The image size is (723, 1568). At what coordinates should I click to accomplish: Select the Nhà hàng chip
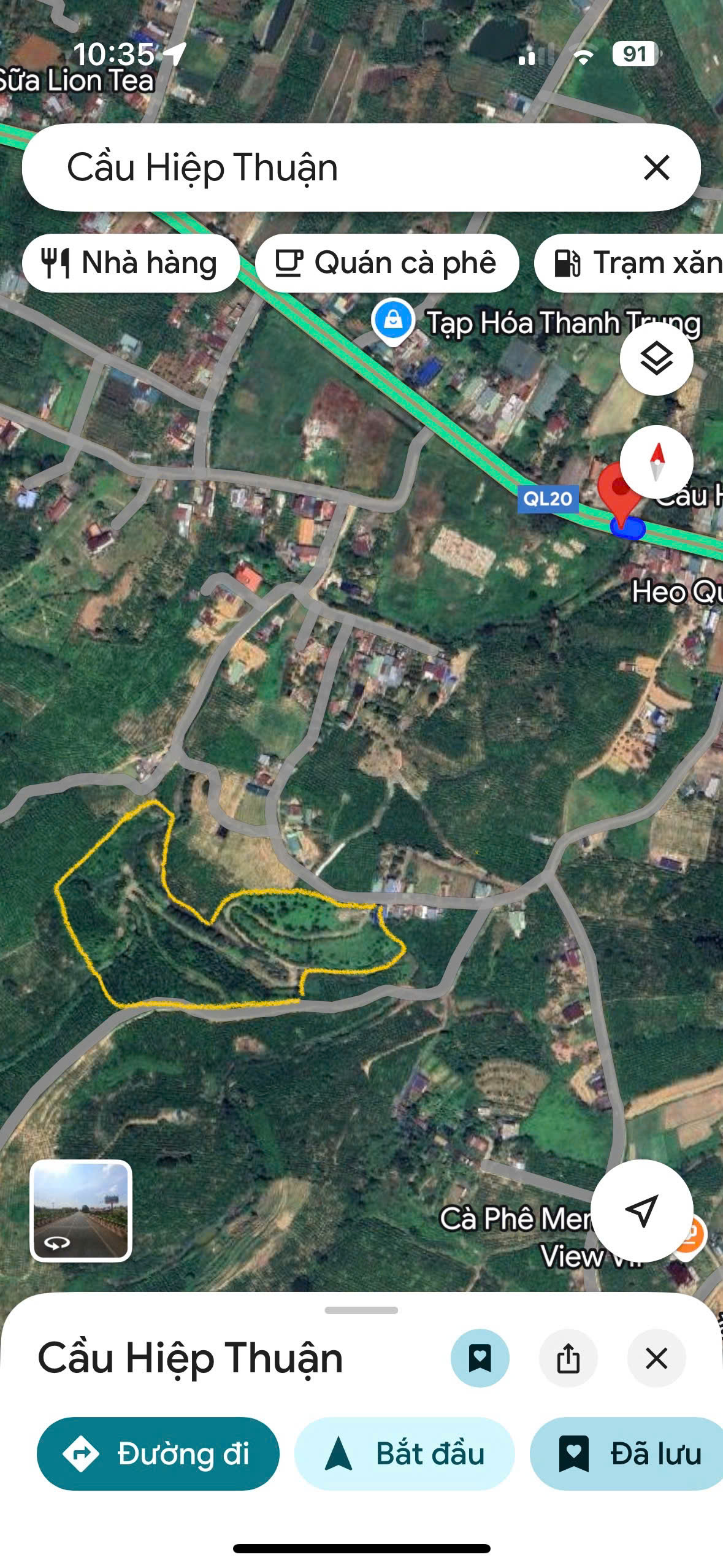pos(131,263)
